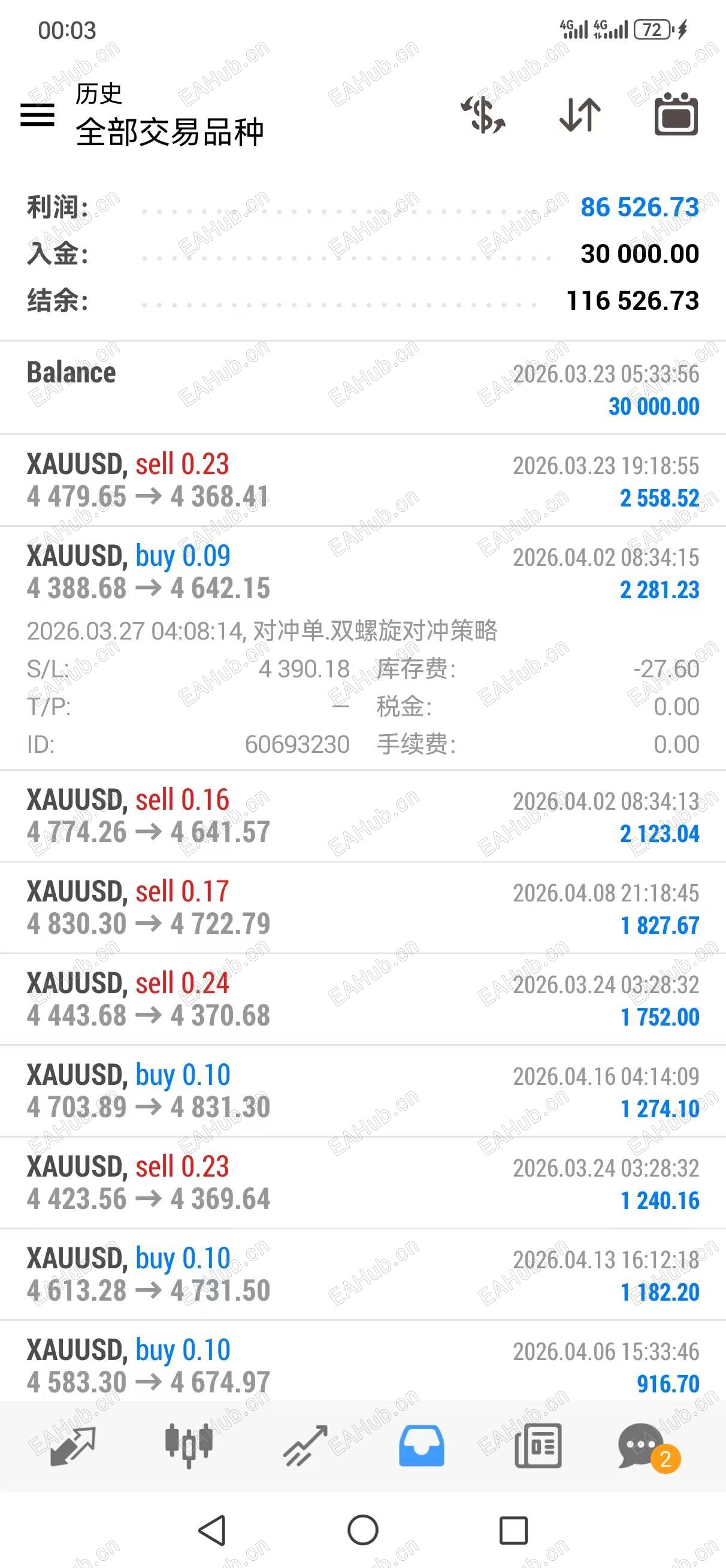Expand the sell 0.23 trade with profit 1 240.16

[x=362, y=1183]
